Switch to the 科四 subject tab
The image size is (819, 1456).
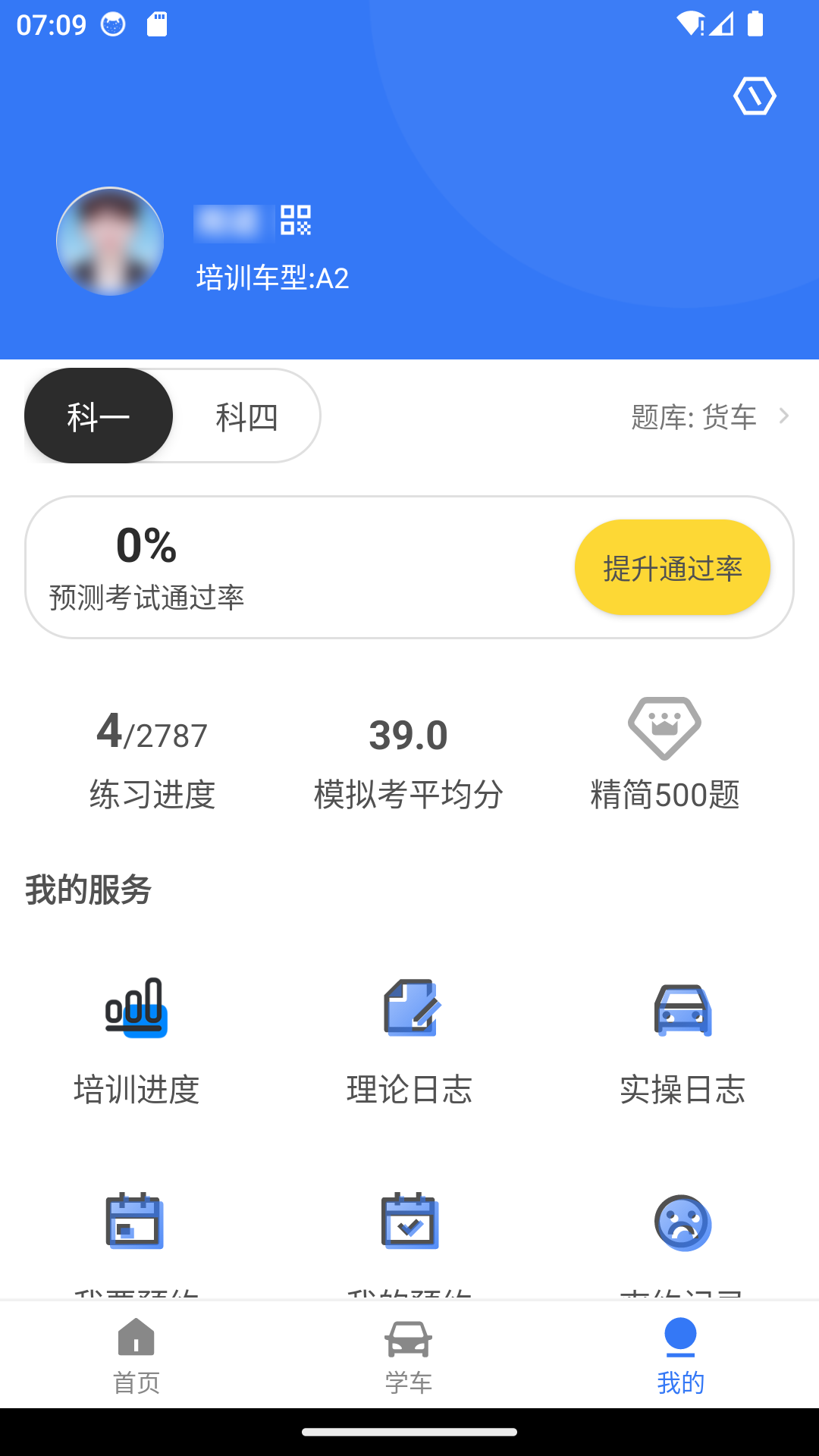point(246,417)
